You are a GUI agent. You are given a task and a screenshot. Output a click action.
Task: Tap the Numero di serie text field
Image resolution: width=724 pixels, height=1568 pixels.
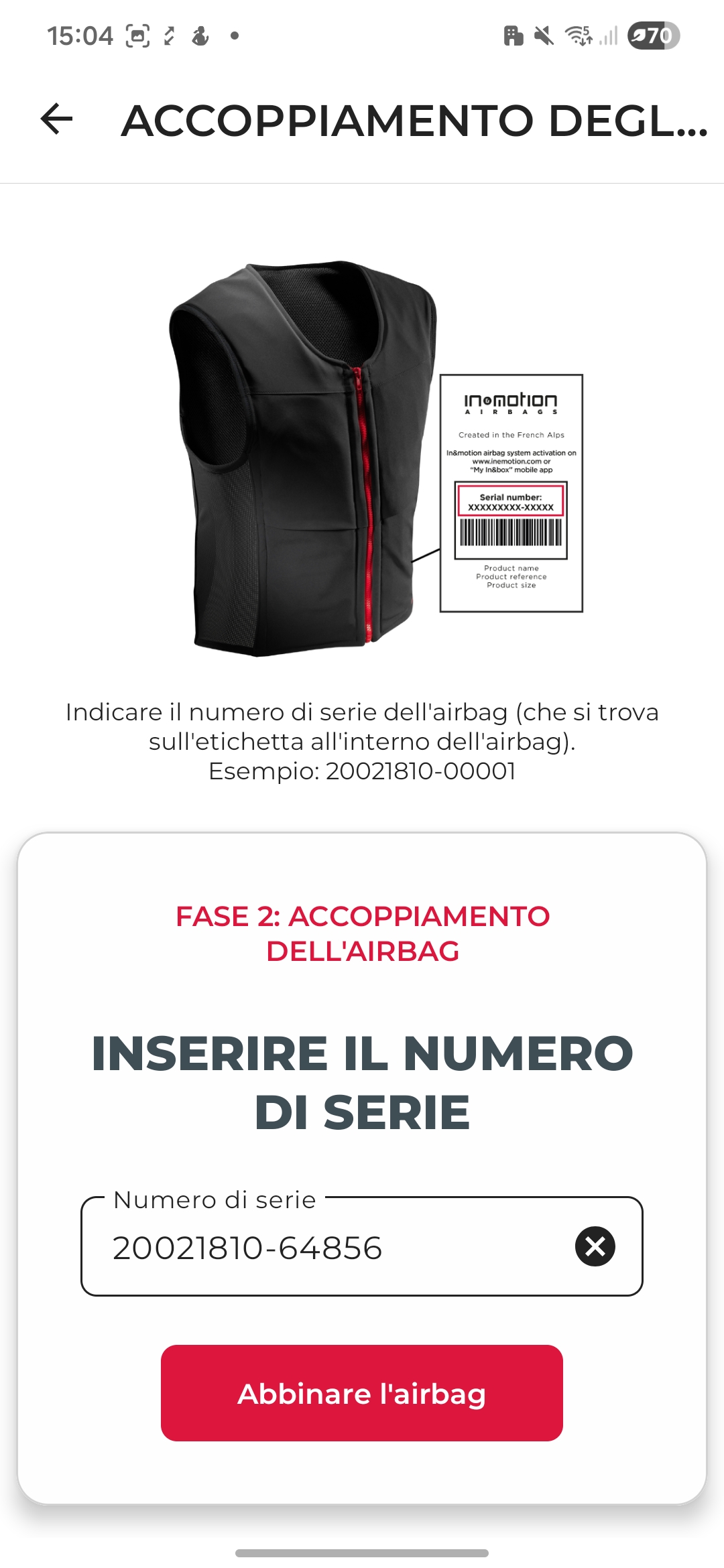pos(322,1248)
